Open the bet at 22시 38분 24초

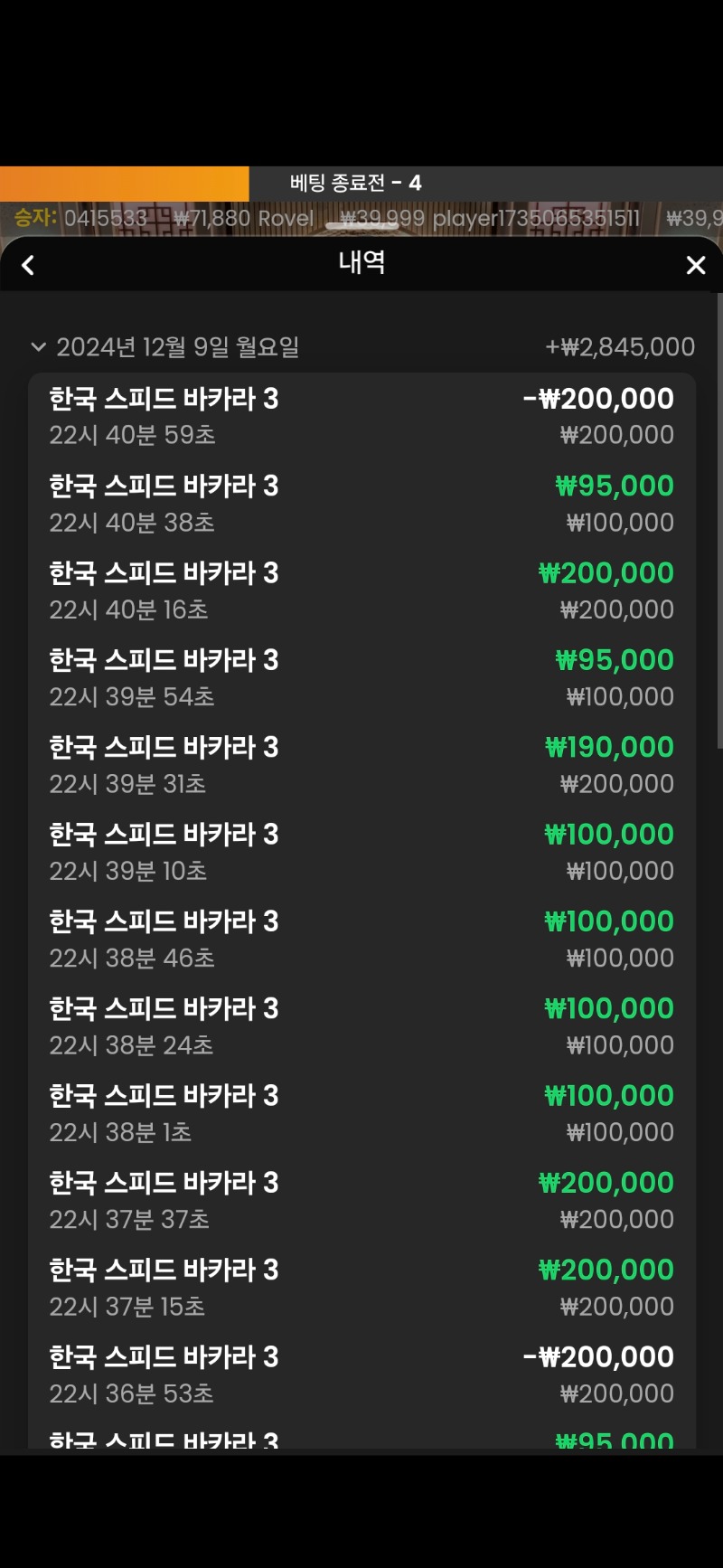coord(361,1026)
